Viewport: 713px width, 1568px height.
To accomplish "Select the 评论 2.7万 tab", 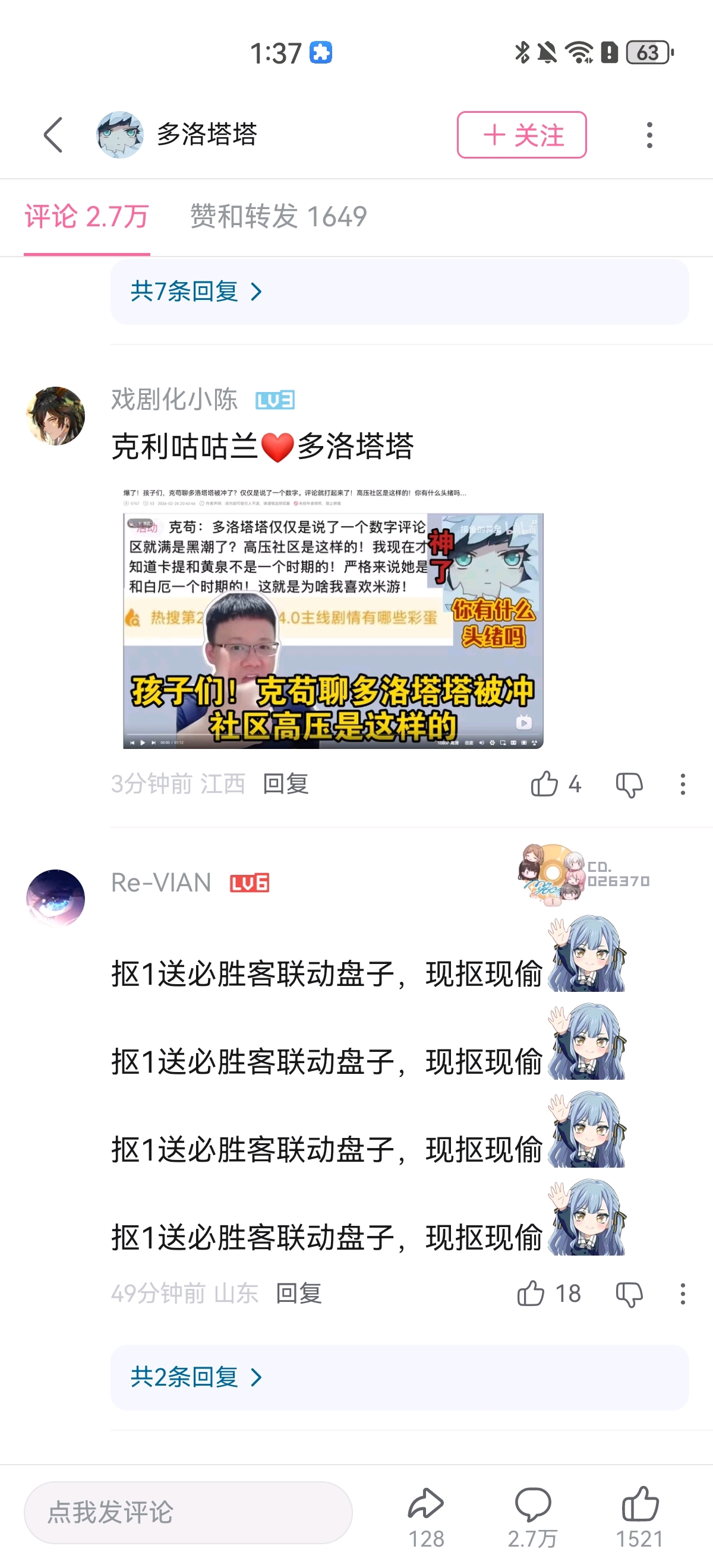I will pyautogui.click(x=87, y=217).
